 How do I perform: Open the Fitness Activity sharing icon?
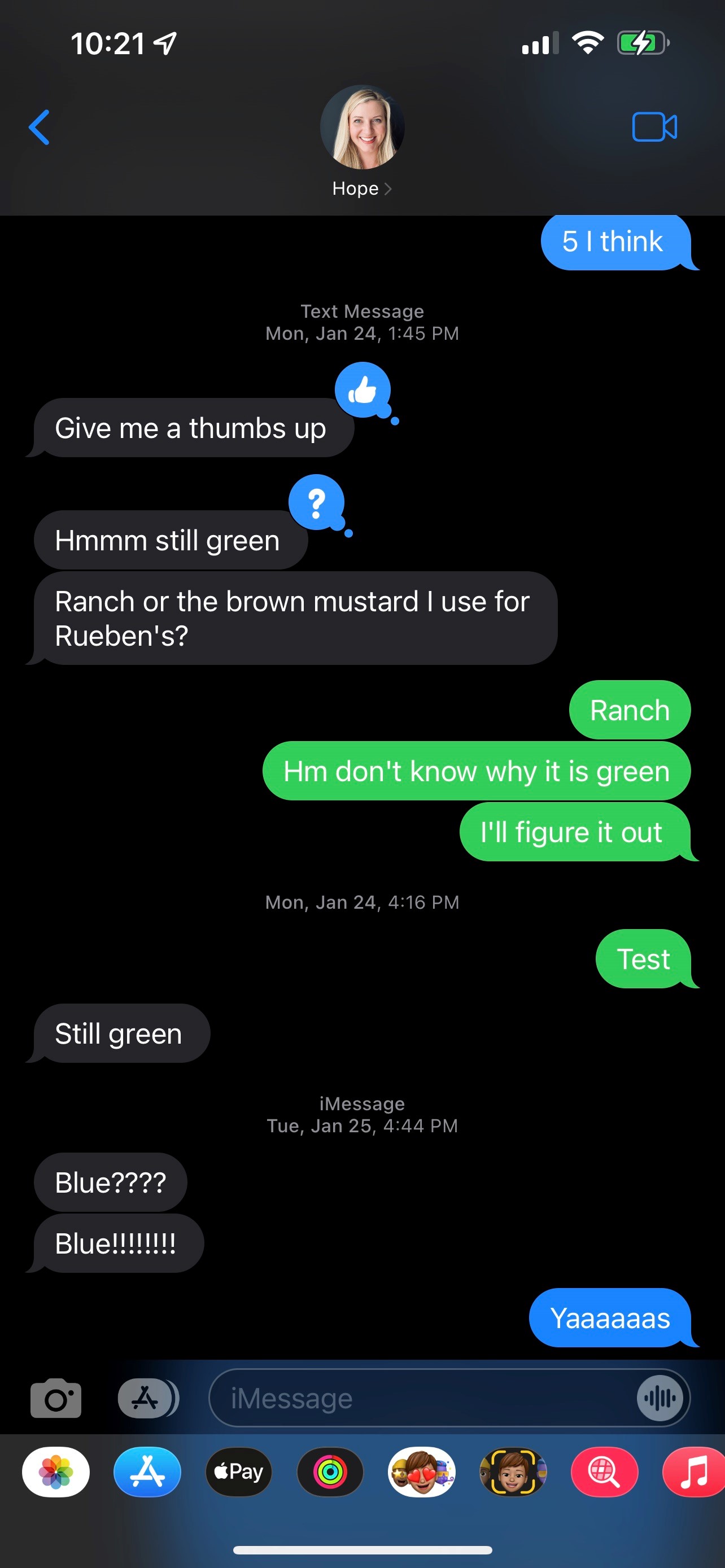[330, 1472]
